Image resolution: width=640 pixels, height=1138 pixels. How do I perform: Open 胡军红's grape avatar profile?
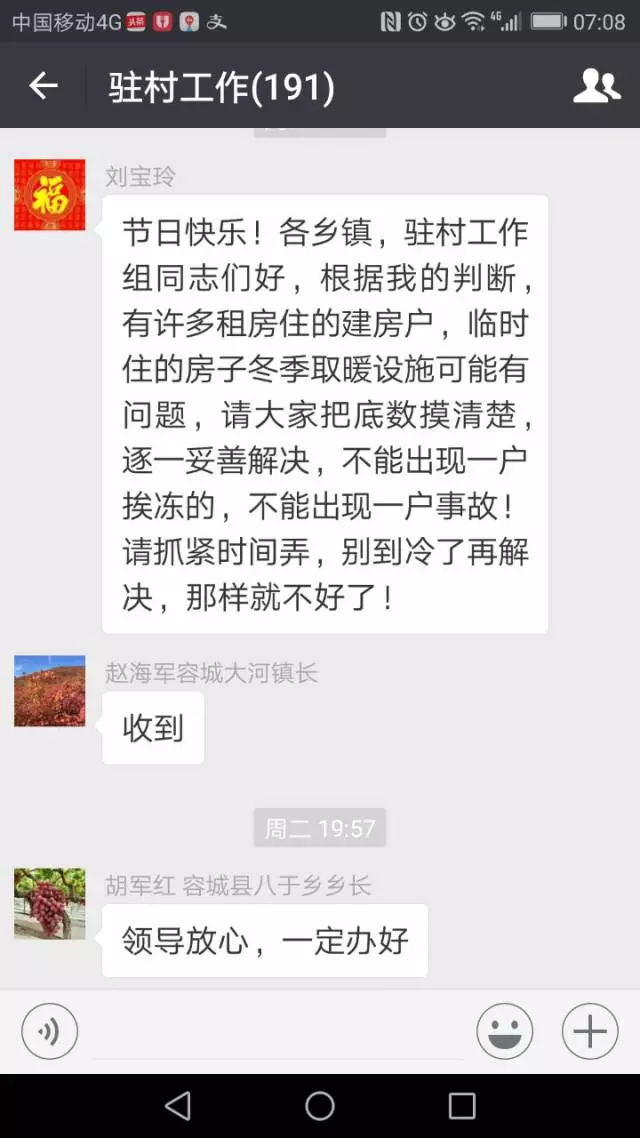pyautogui.click(x=49, y=903)
